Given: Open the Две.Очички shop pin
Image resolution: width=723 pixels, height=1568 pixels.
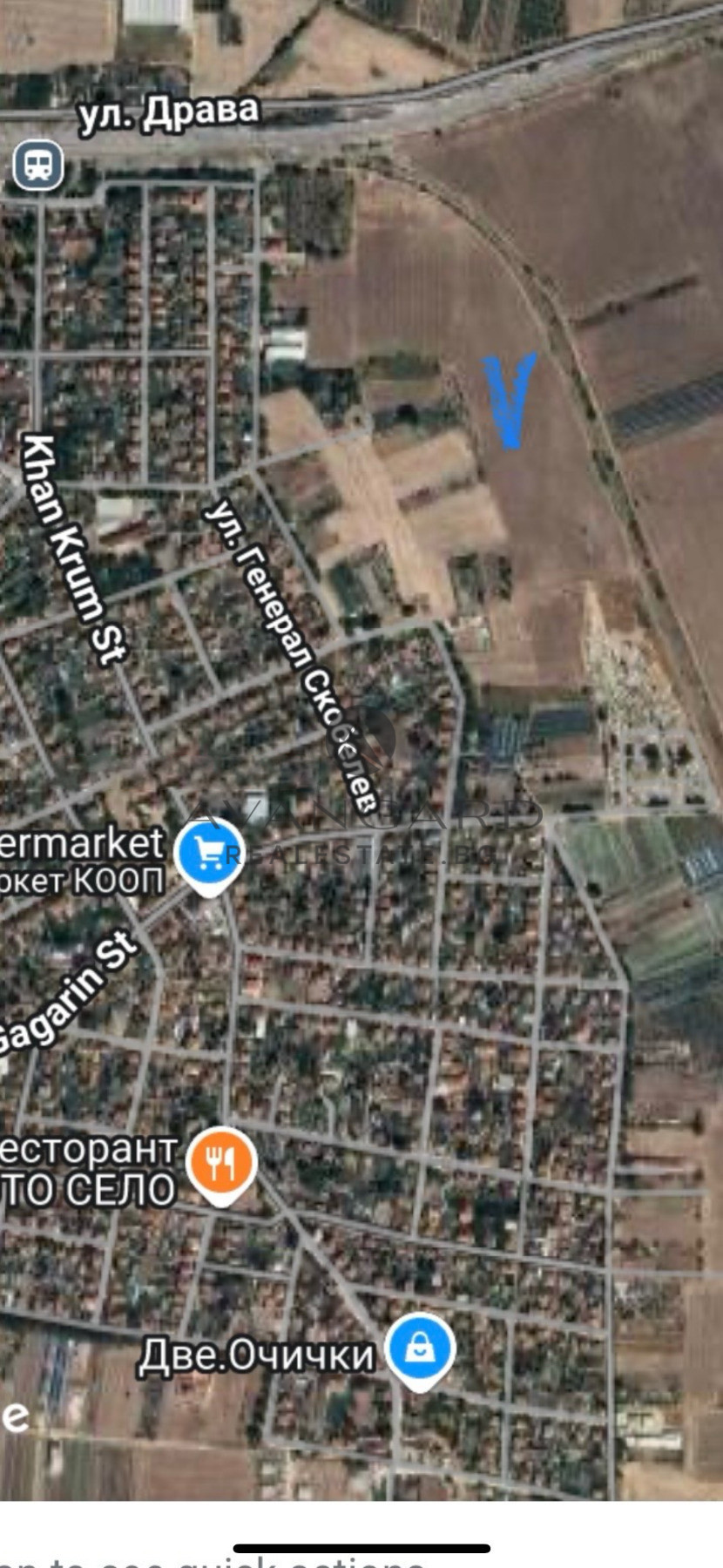Looking at the screenshot, I should click(x=420, y=1348).
